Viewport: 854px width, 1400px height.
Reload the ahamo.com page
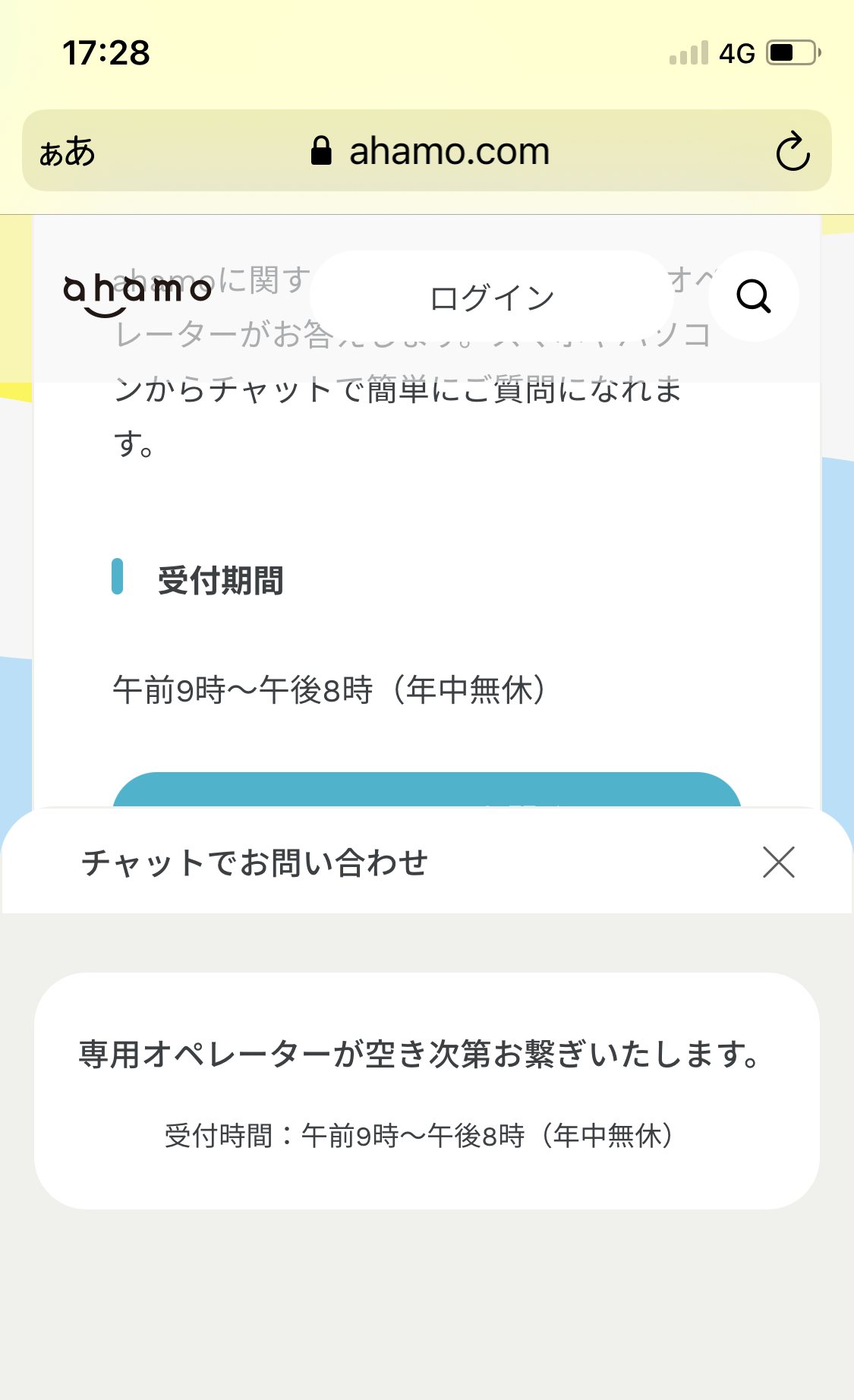[793, 152]
